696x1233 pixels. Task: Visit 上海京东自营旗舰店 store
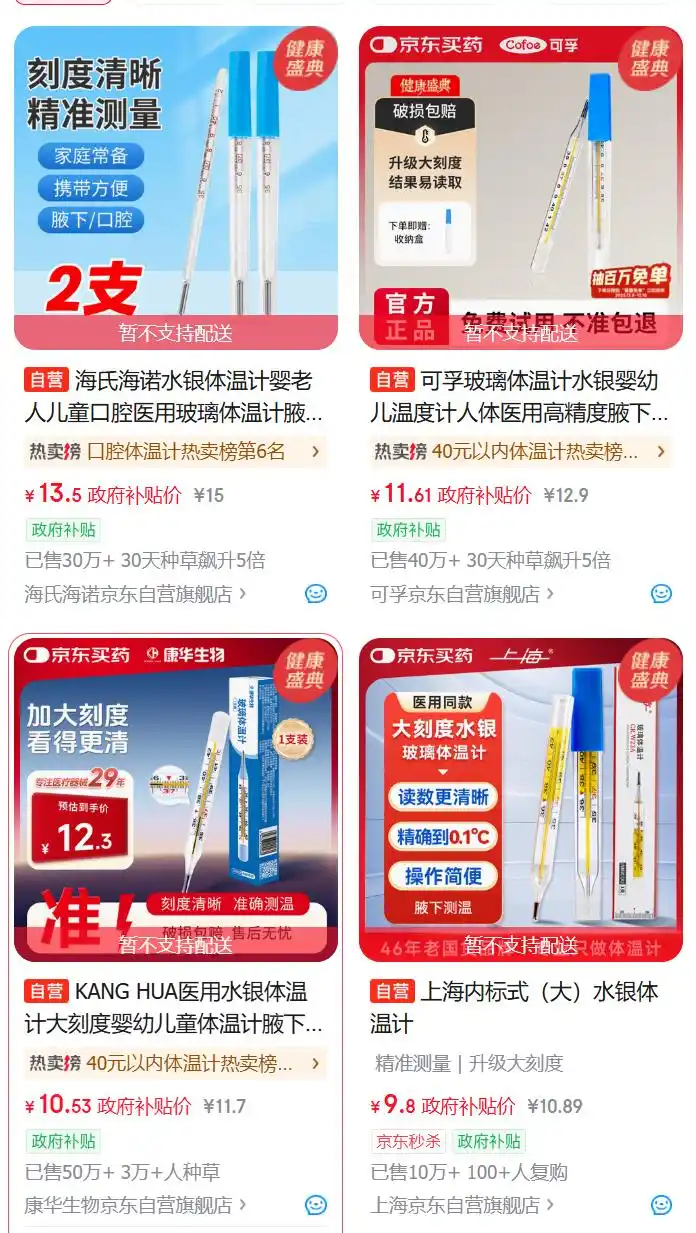(x=462, y=1205)
